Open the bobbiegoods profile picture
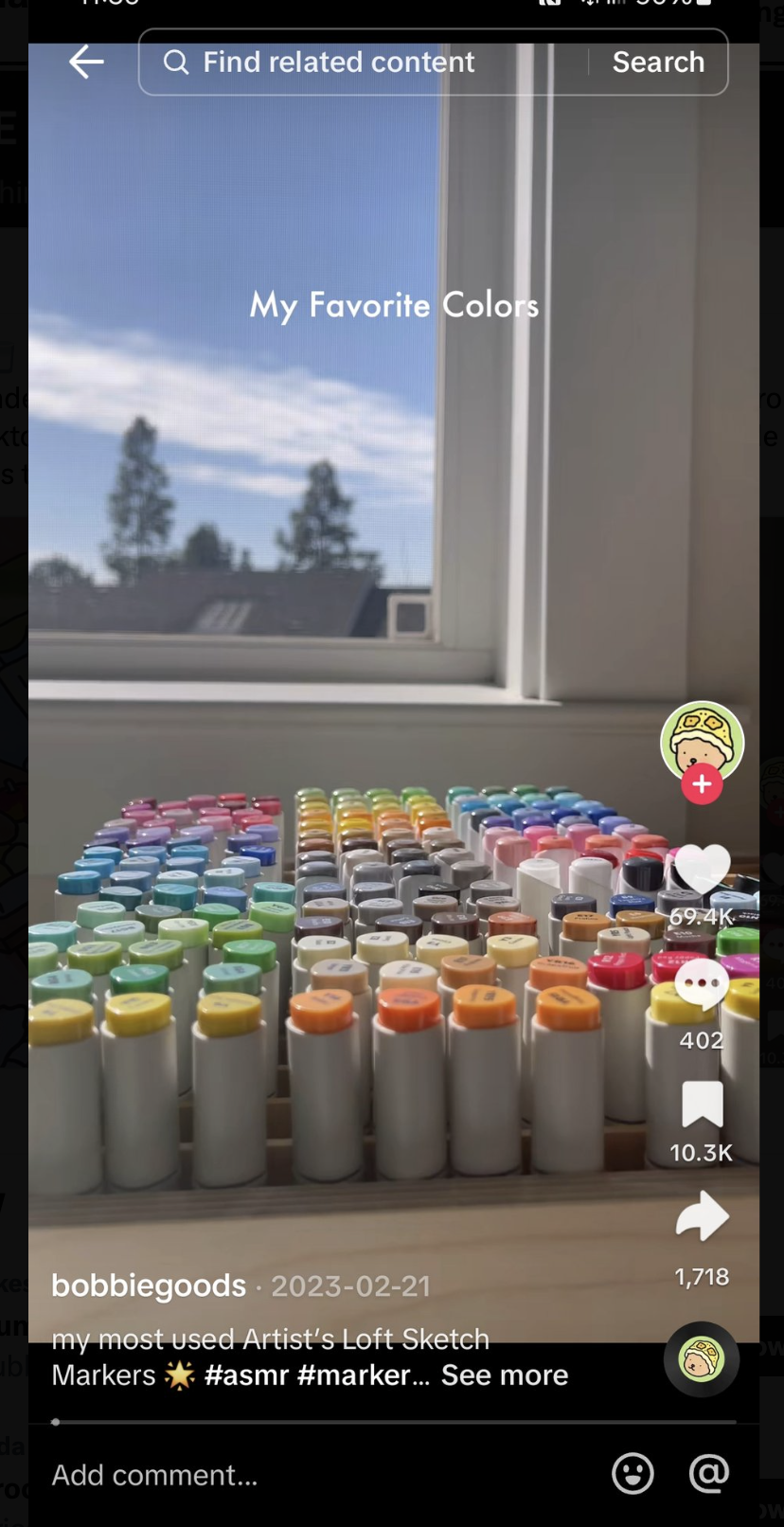 [702, 743]
